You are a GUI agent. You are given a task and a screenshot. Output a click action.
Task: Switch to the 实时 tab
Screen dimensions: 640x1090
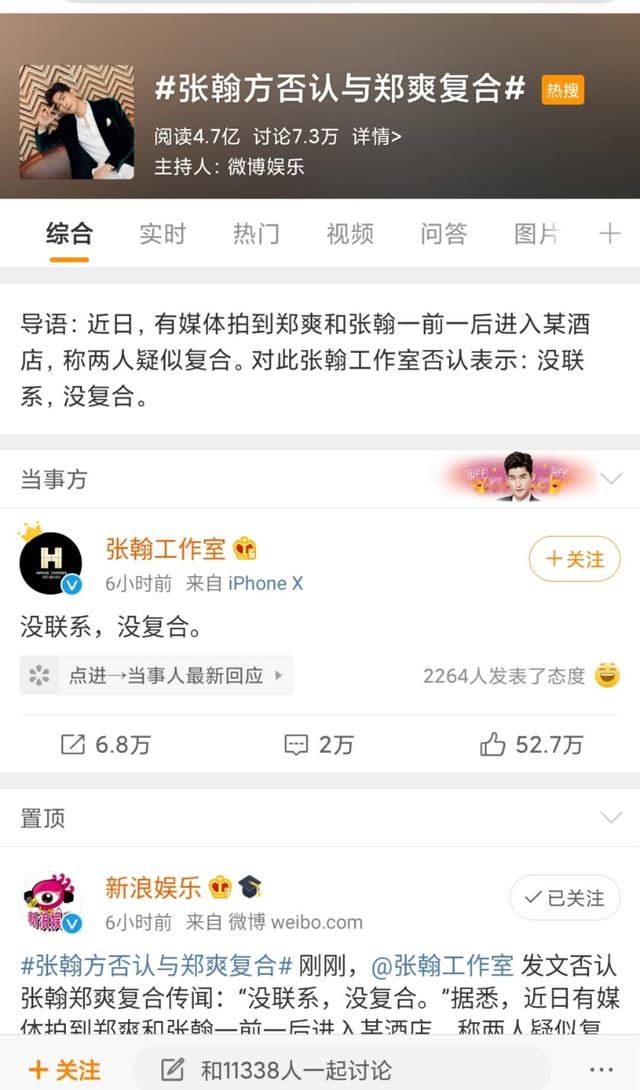coord(162,234)
